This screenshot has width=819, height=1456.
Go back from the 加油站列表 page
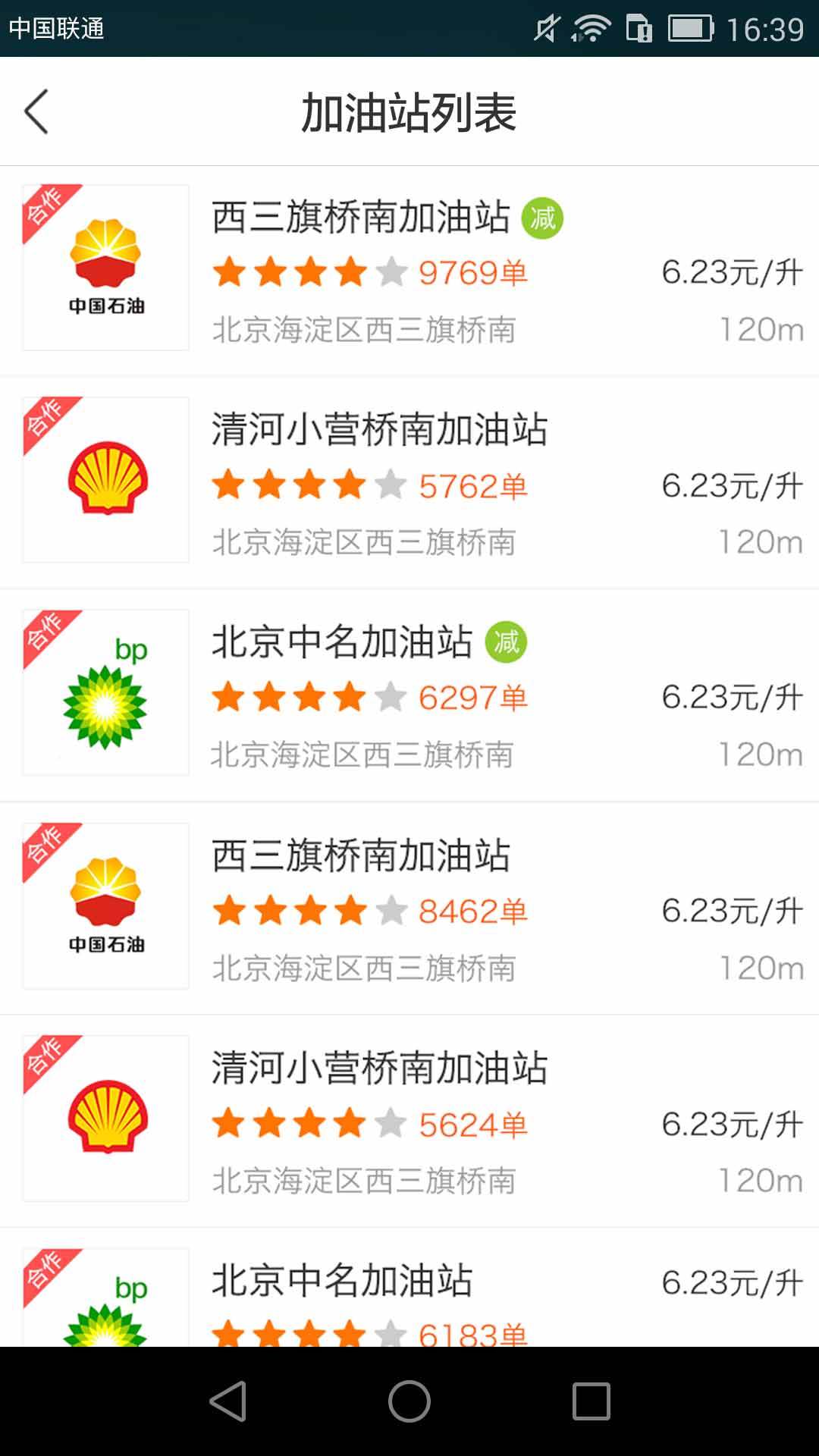pos(36,112)
